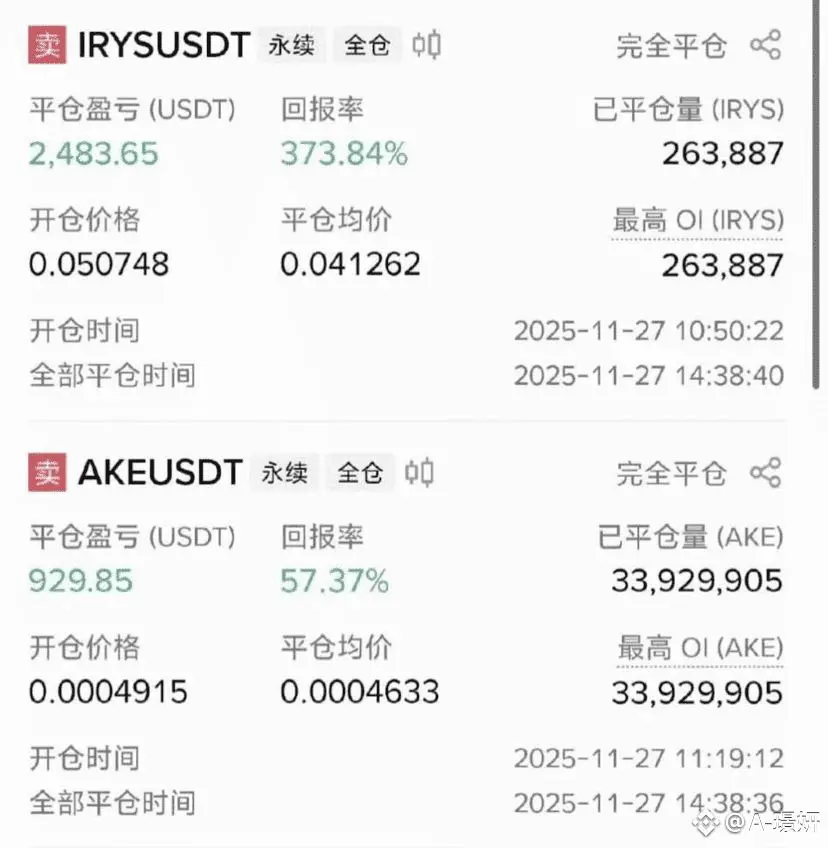Open the candlestick chart for IRYSUSDT
The image size is (828, 848).
coord(427,45)
